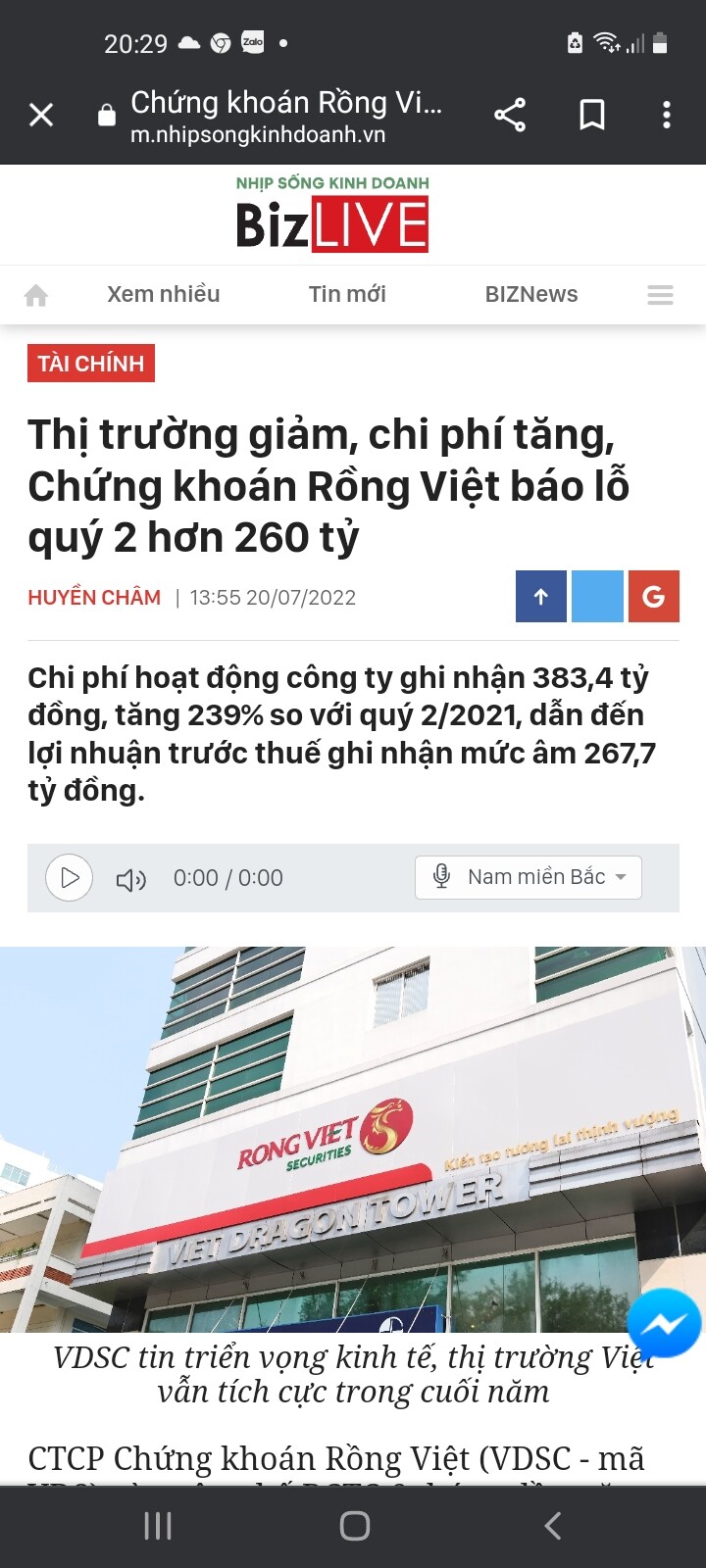706x1568 pixels.
Task: Open recent apps from navigation bar
Action: [x=158, y=1525]
